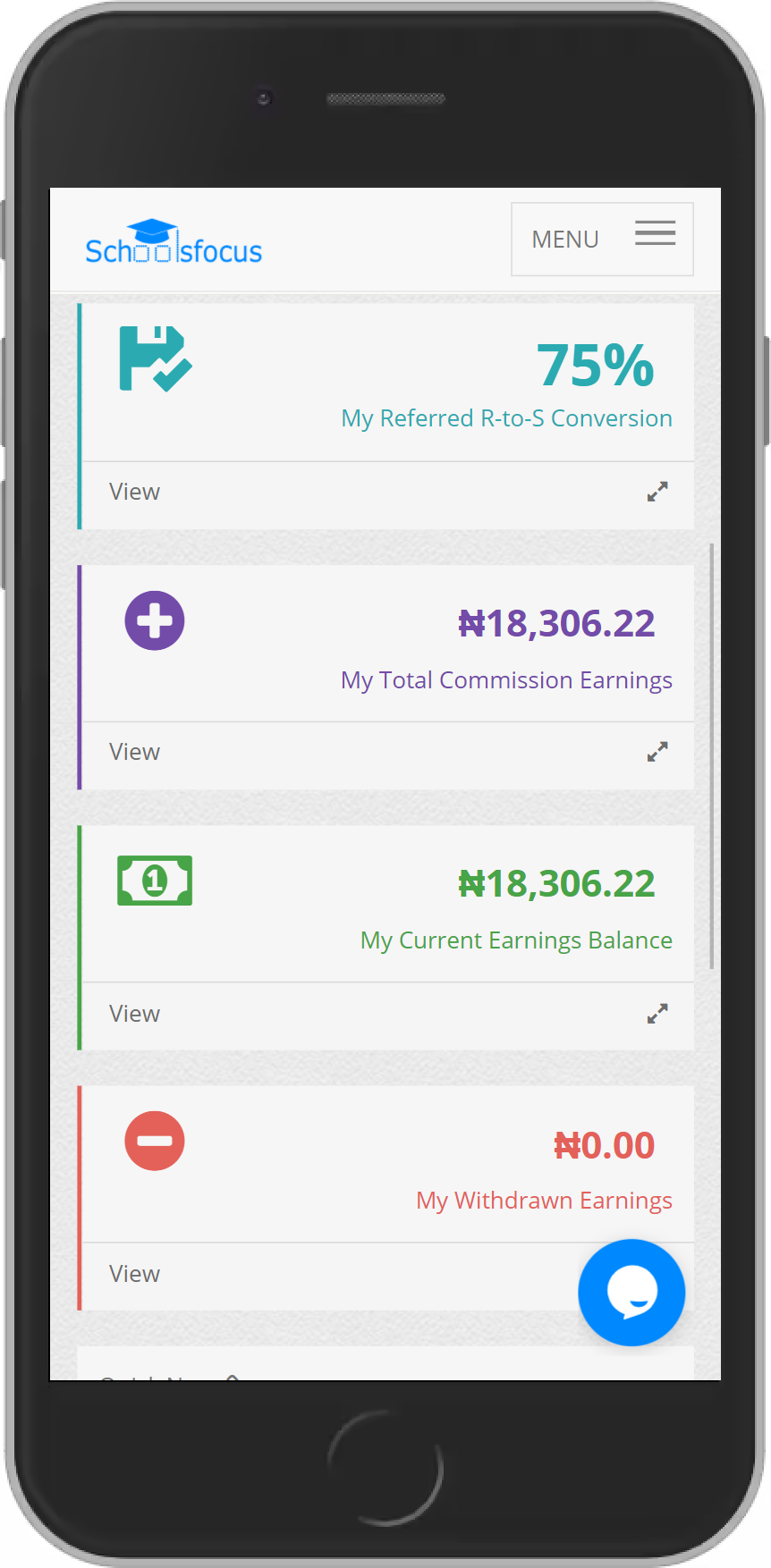Go to Schoolsfocus home via logo
Screen dimensions: 771x1568
point(174,243)
